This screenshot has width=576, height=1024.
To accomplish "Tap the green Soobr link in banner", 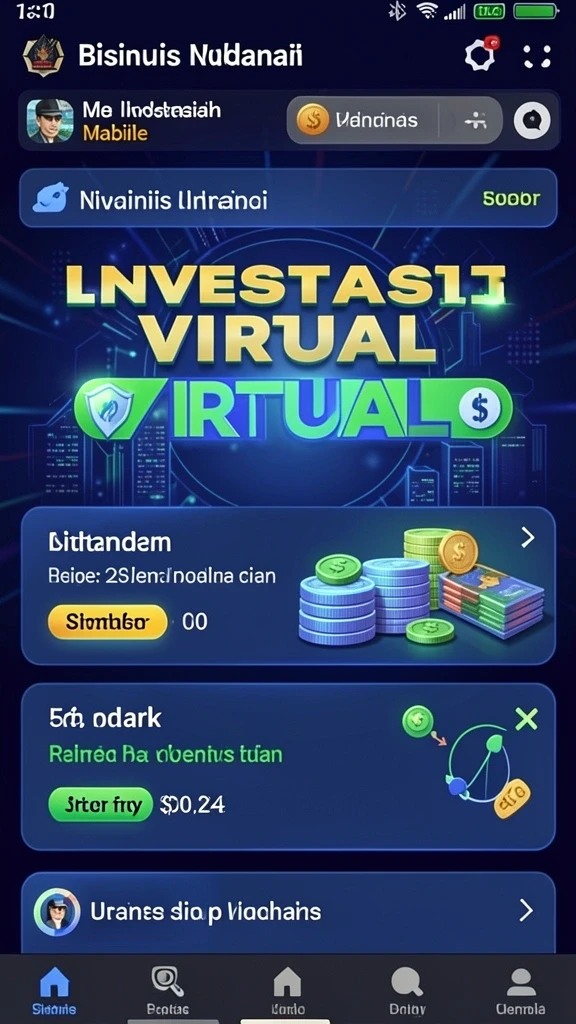I will [511, 199].
